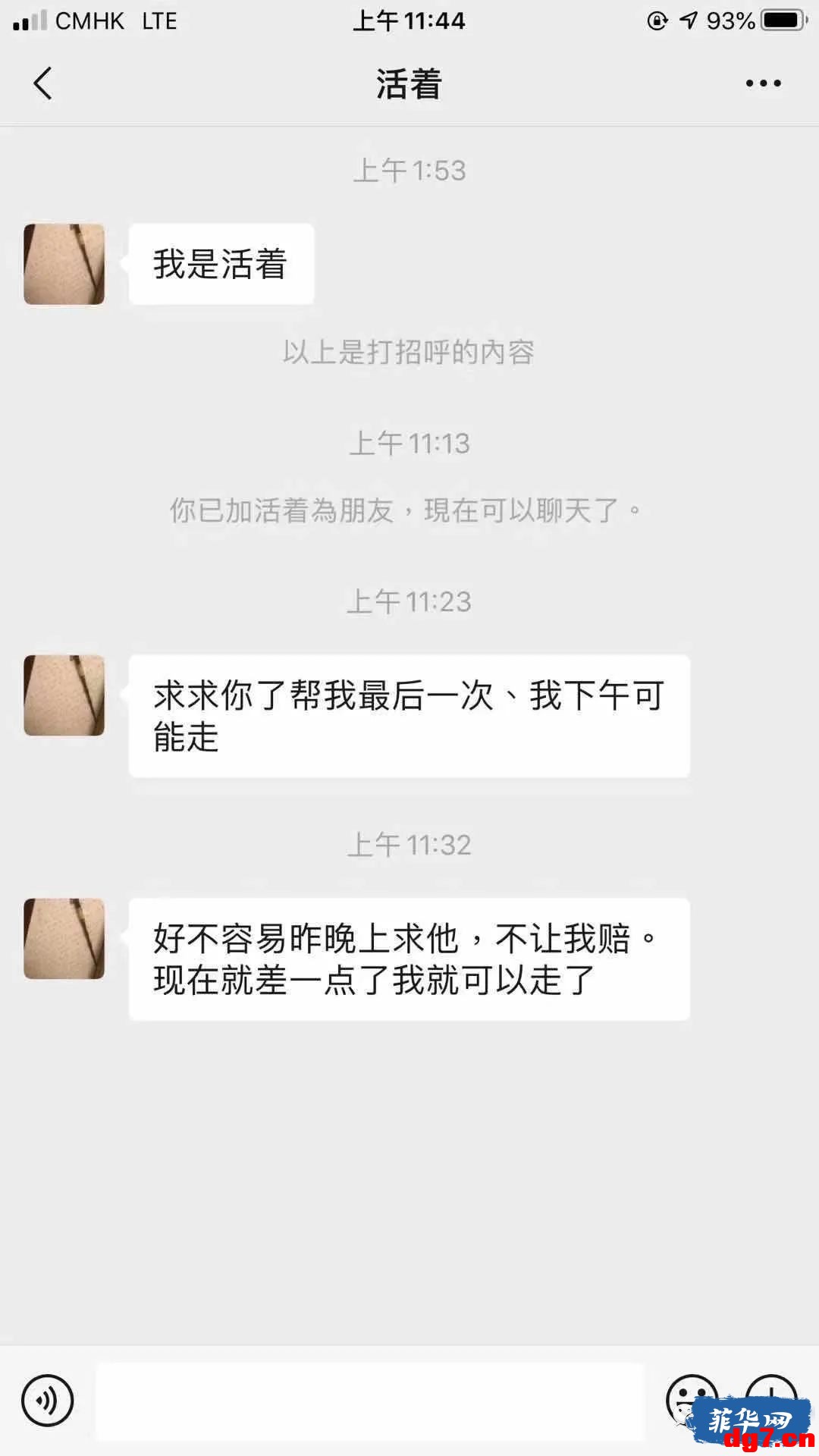Open the three-dot chat options menu
This screenshot has width=819, height=1456.
763,83
